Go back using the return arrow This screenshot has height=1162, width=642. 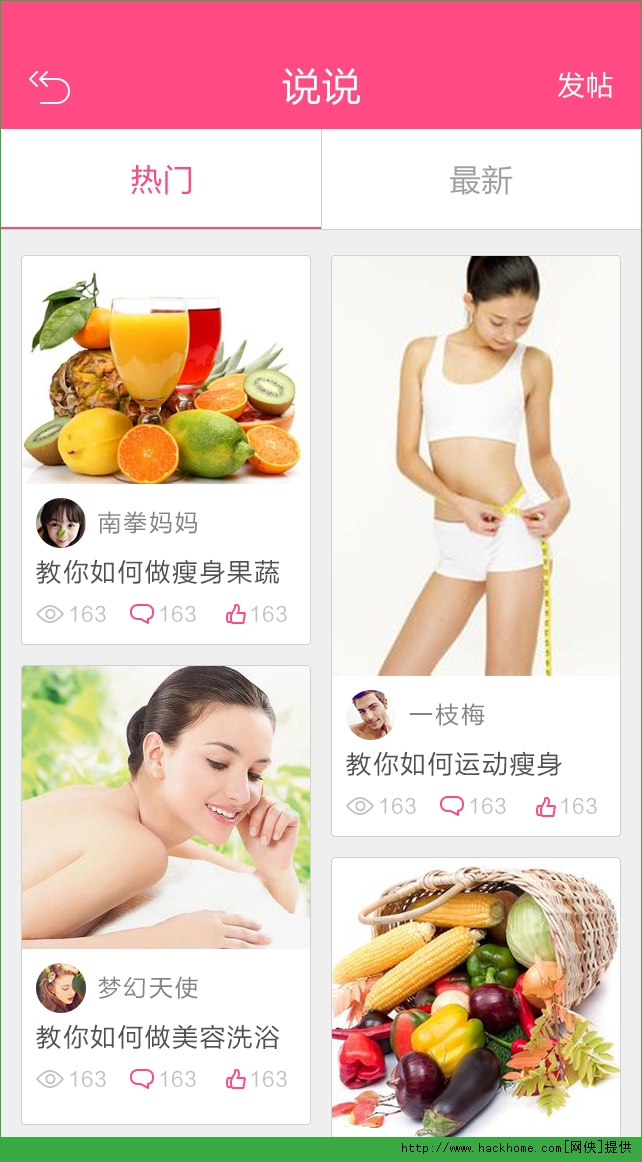coord(50,87)
